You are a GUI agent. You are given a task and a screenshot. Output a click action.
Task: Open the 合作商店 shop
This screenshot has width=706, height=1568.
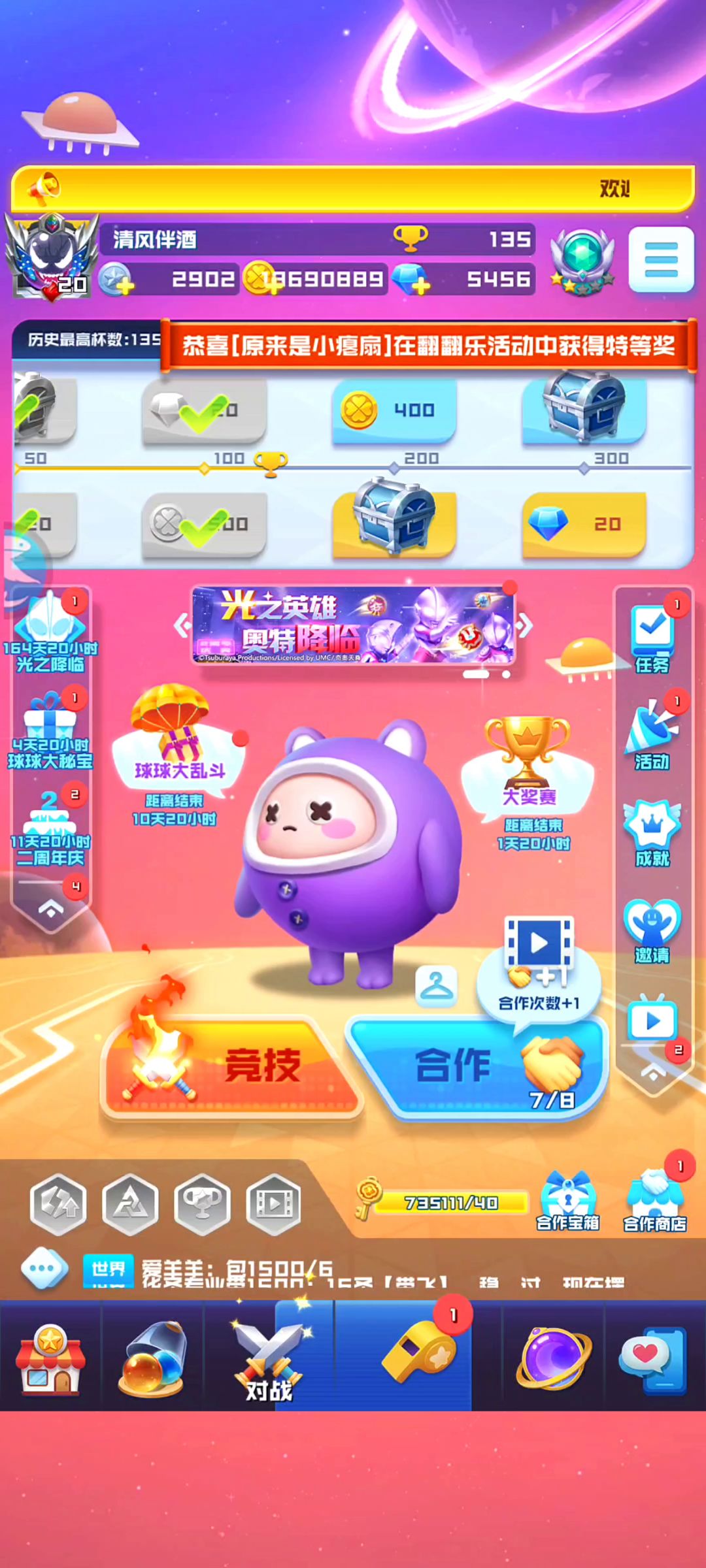[654, 1201]
